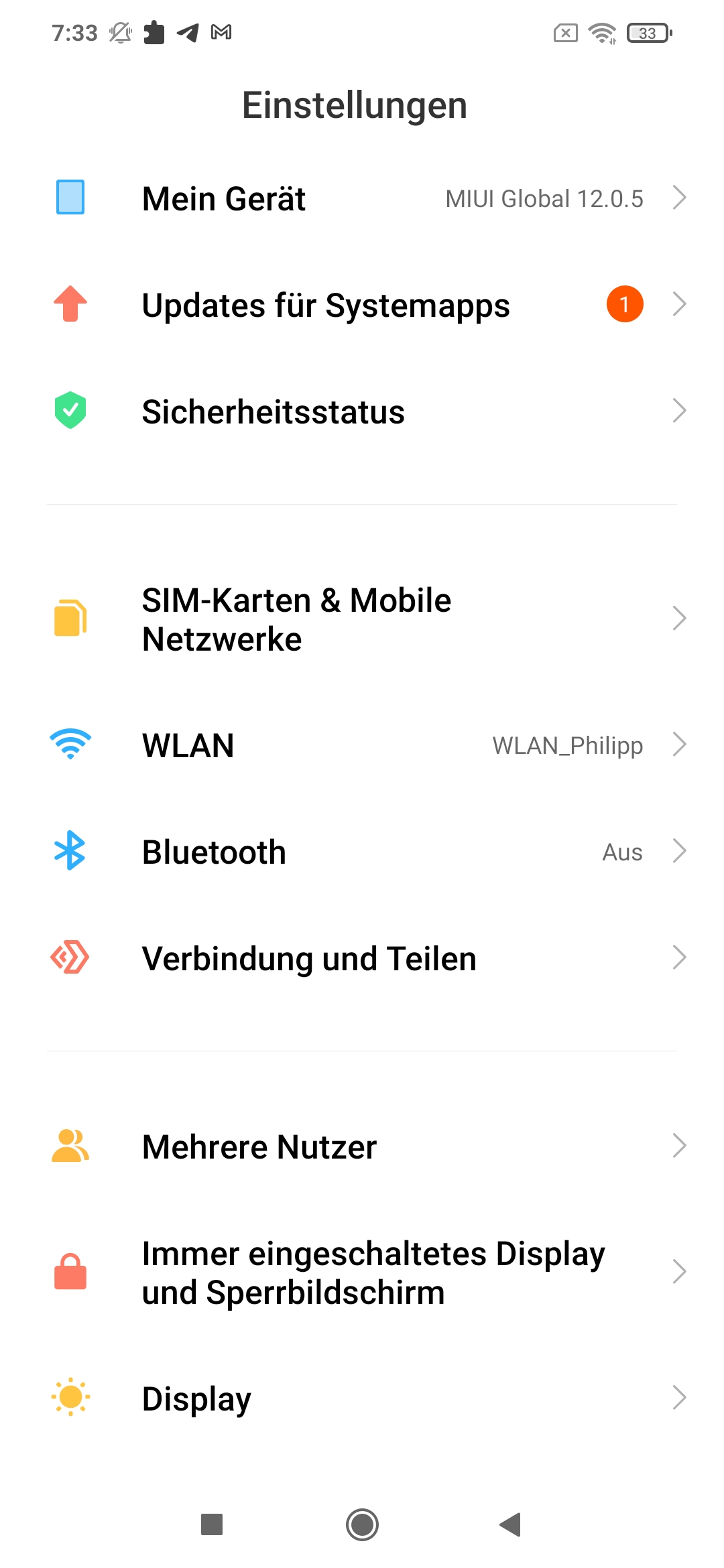The width and height of the screenshot is (724, 1568).
Task: Open the Display settings row
Action: click(362, 1398)
